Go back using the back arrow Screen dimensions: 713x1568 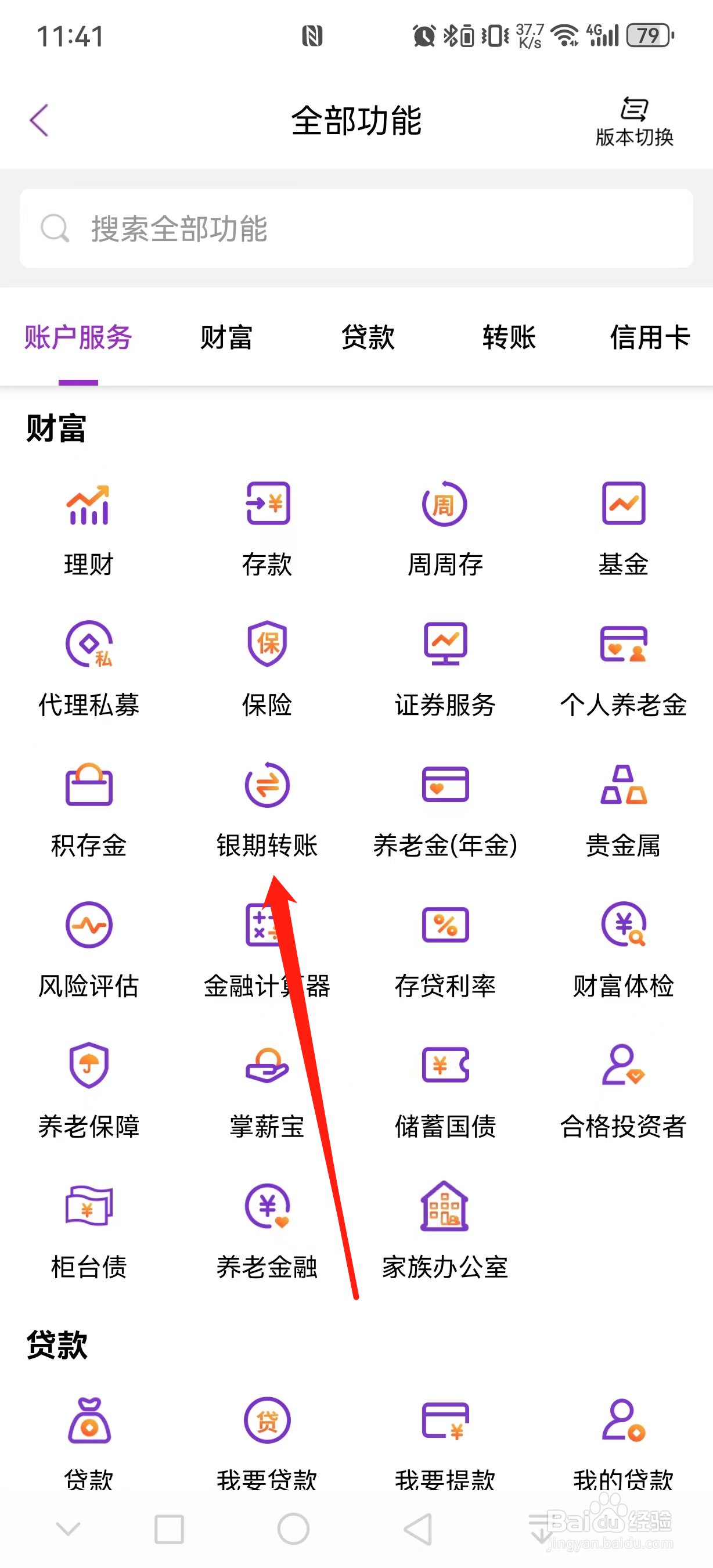pos(39,119)
